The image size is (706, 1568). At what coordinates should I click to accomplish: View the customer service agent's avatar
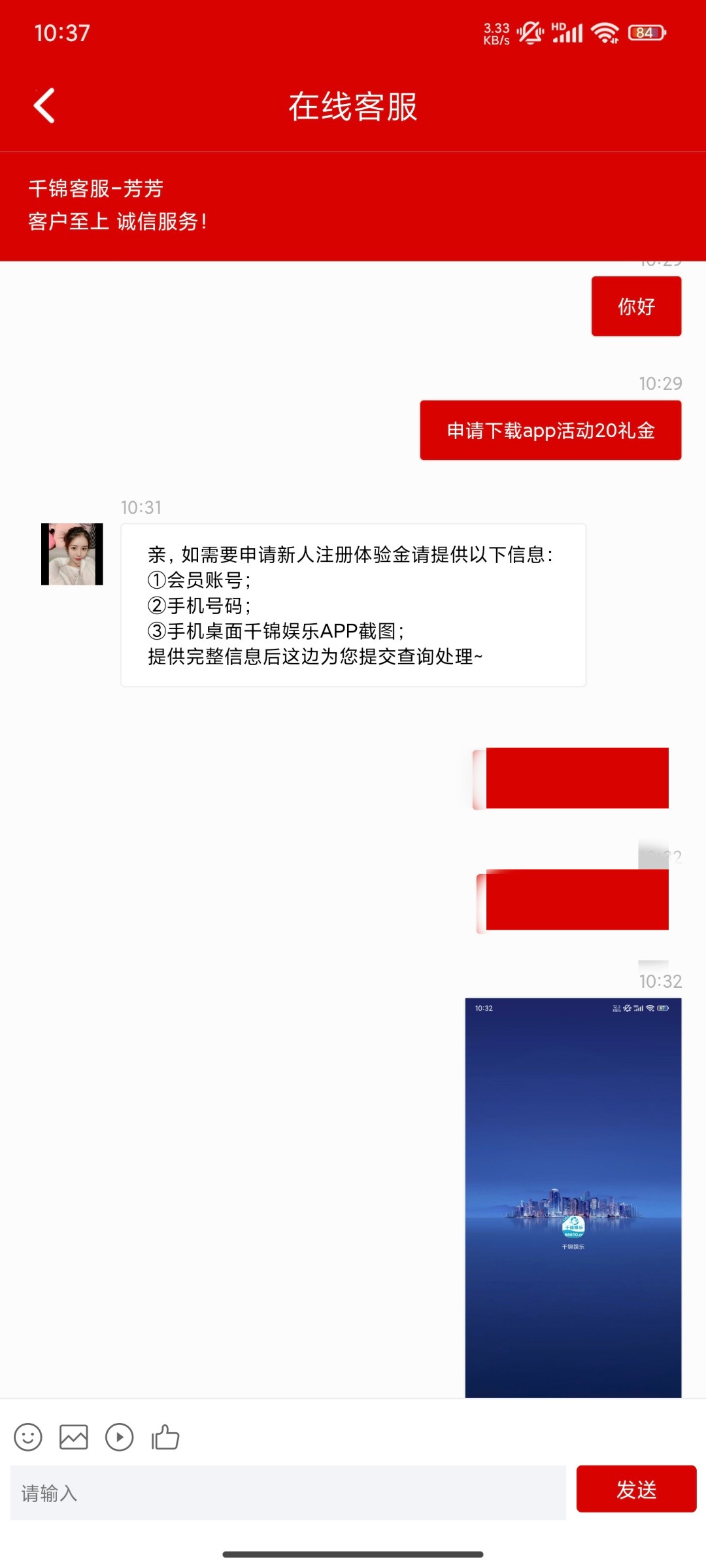72,554
